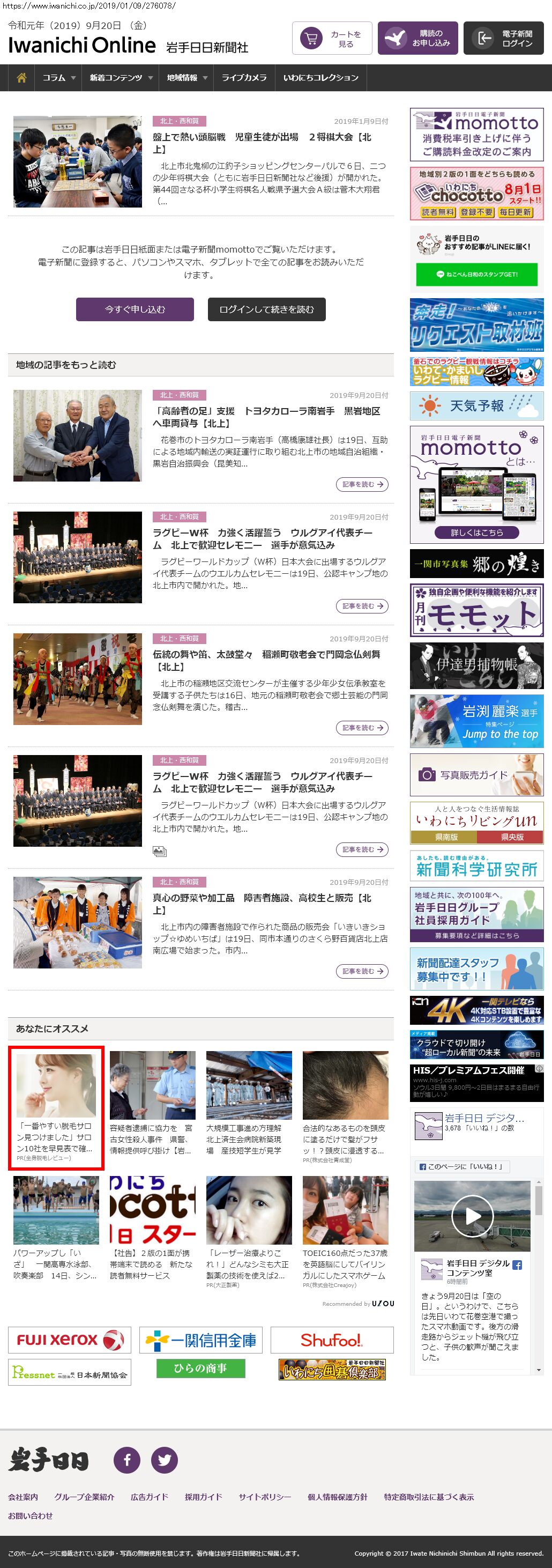Open 購読のお申し込み
Viewport: 552px width, 1568px height.
[x=417, y=39]
